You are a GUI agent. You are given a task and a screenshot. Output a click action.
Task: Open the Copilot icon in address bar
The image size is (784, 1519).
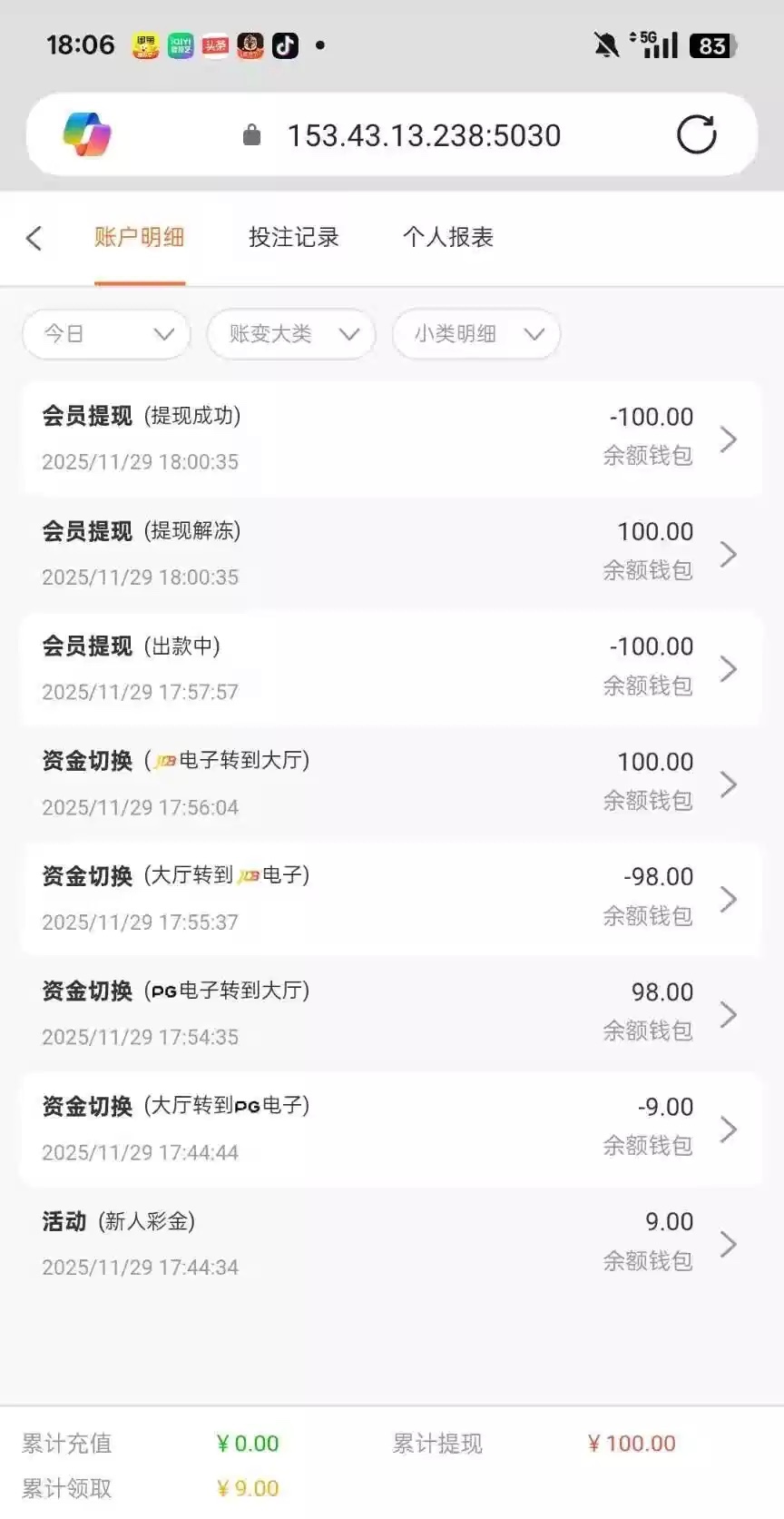[87, 135]
